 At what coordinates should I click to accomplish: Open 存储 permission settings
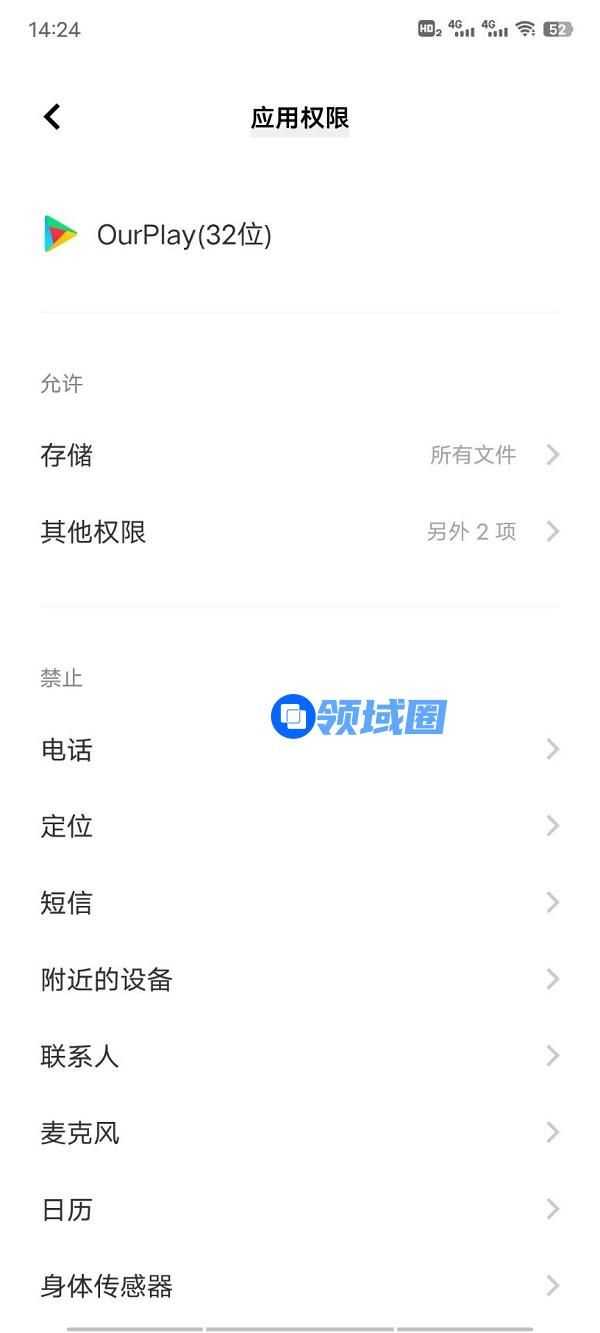click(300, 455)
